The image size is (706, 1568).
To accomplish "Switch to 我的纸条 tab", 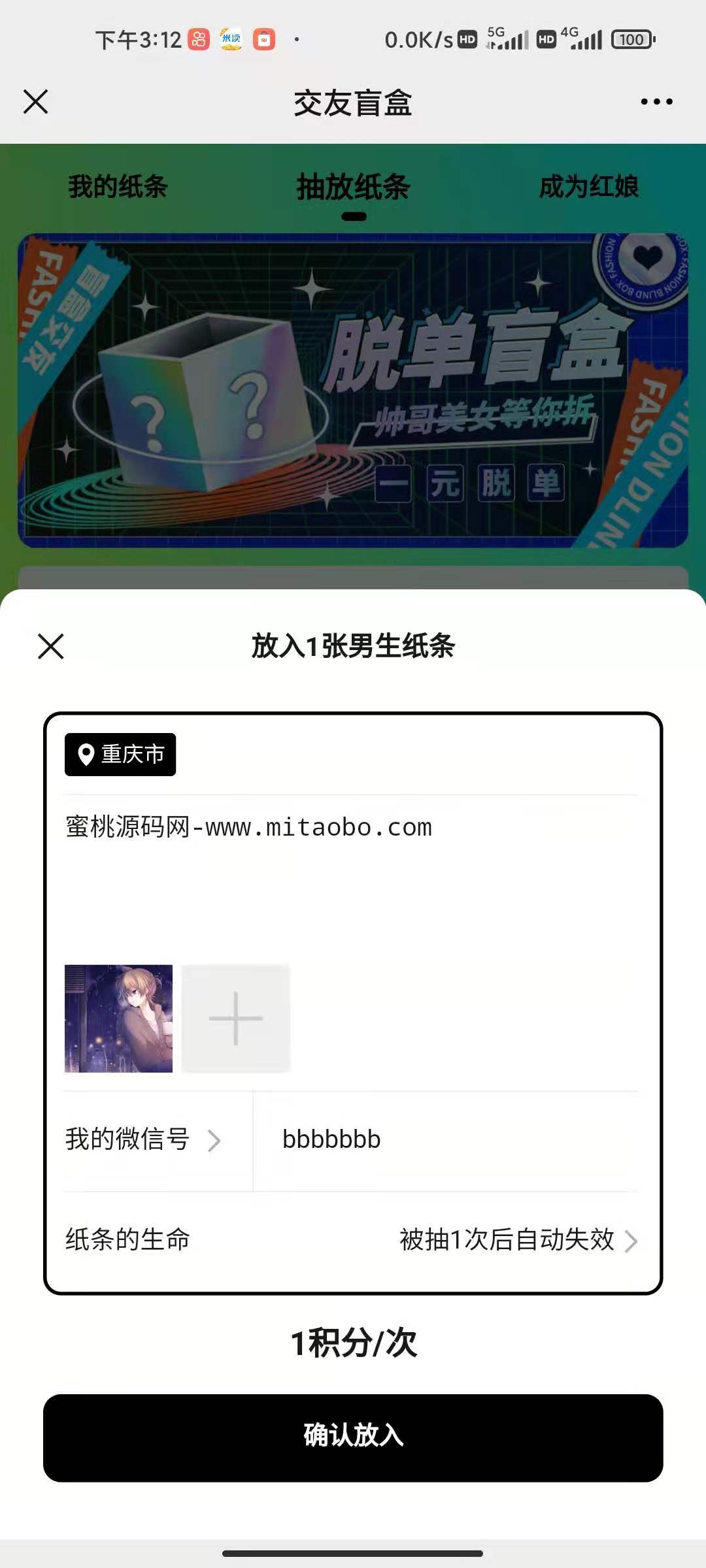I will coord(118,187).
